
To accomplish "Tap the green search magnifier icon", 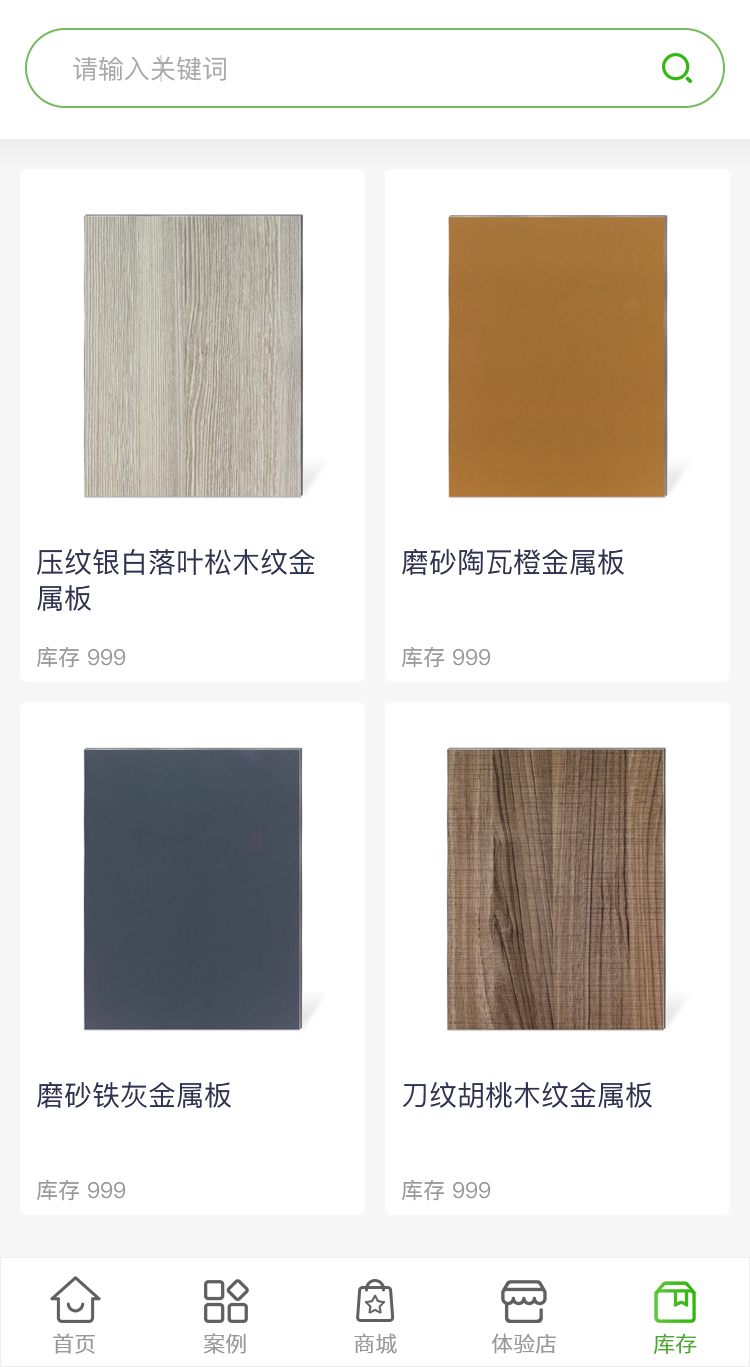I will pyautogui.click(x=677, y=68).
